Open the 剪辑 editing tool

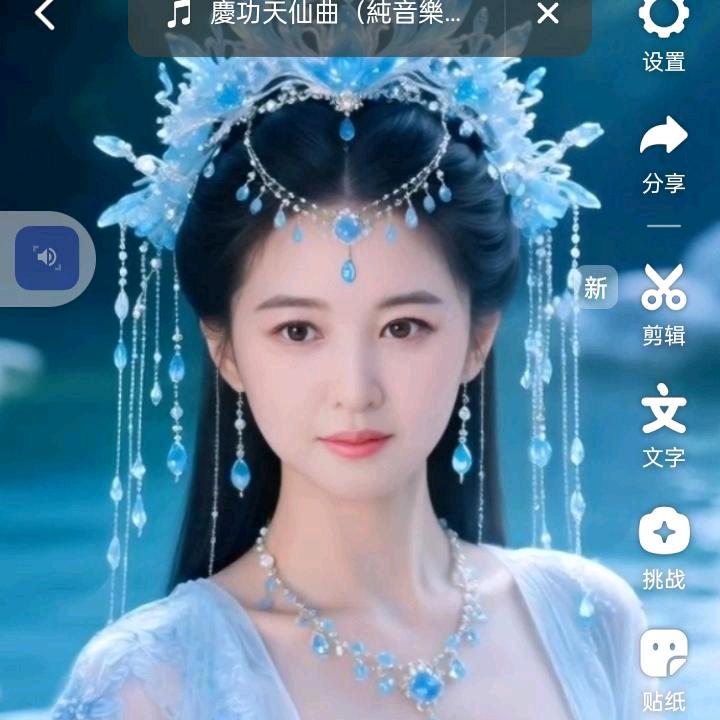[664, 300]
